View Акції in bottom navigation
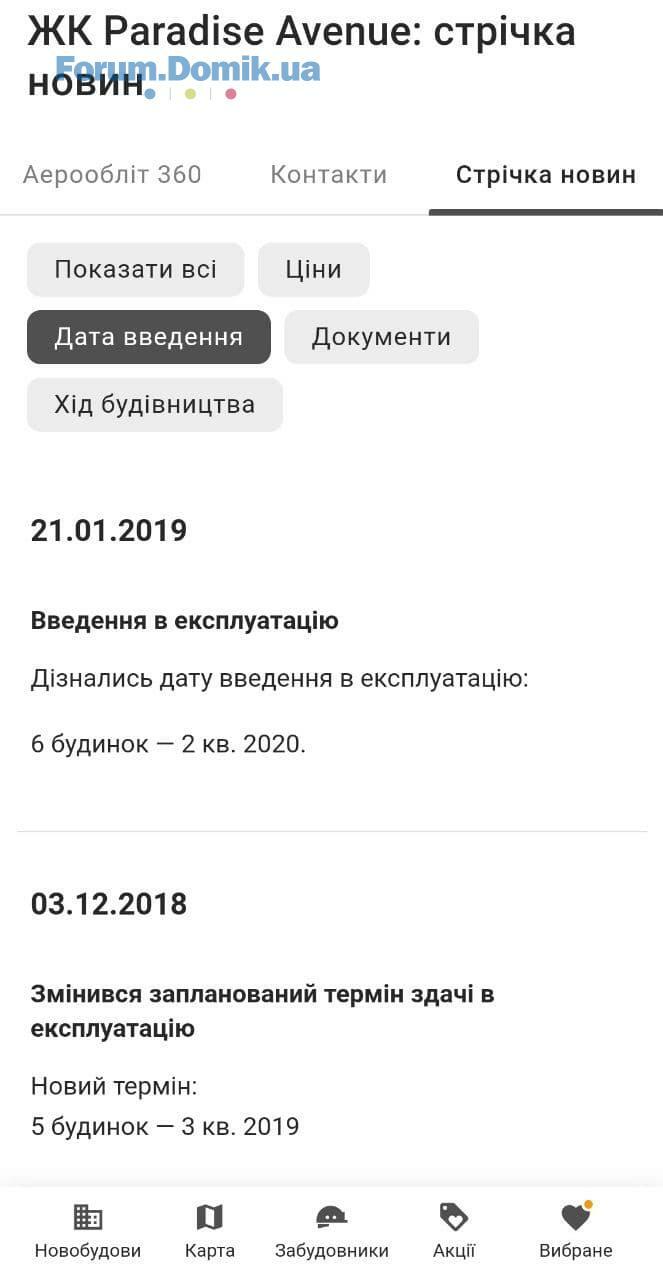Screen dimensions: 663x1280 [x=454, y=1232]
